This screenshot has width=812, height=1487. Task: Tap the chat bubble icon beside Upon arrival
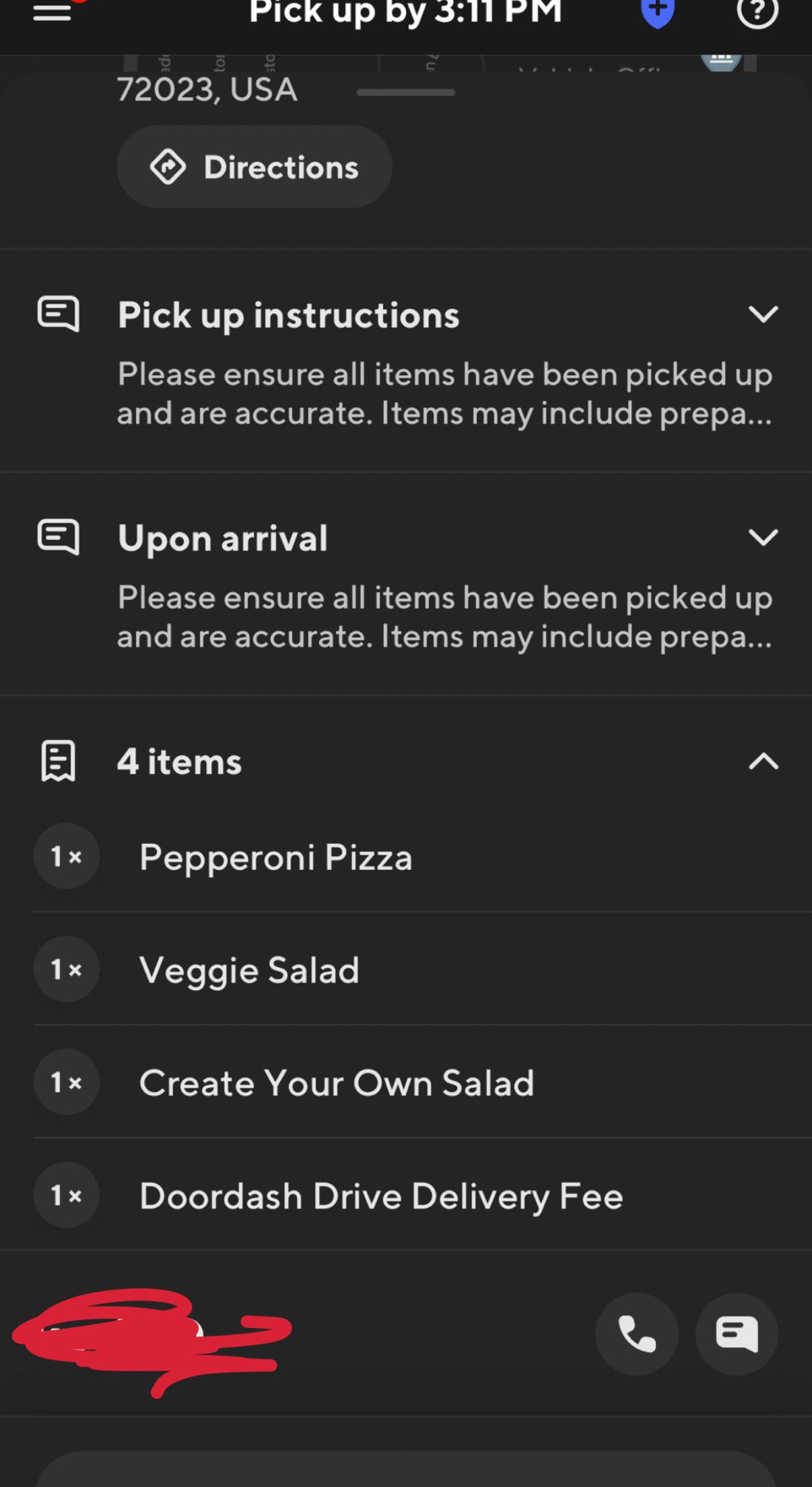click(x=59, y=537)
